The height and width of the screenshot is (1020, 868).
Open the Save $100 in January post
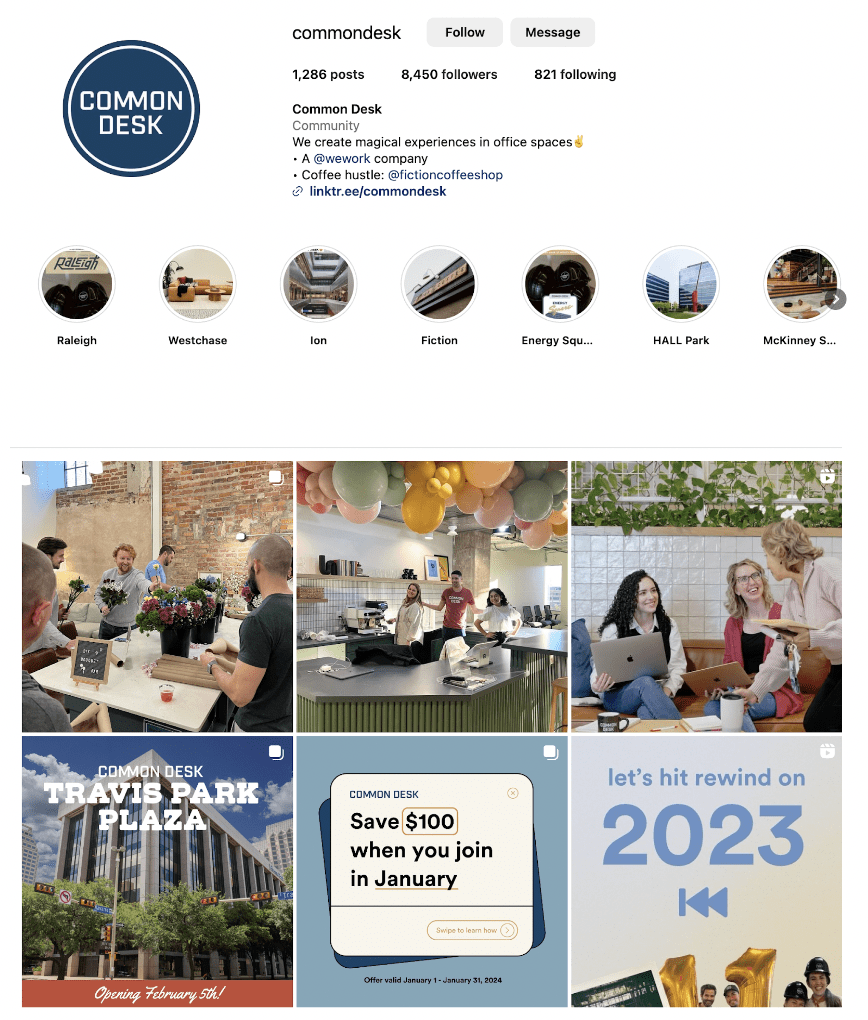(x=432, y=871)
